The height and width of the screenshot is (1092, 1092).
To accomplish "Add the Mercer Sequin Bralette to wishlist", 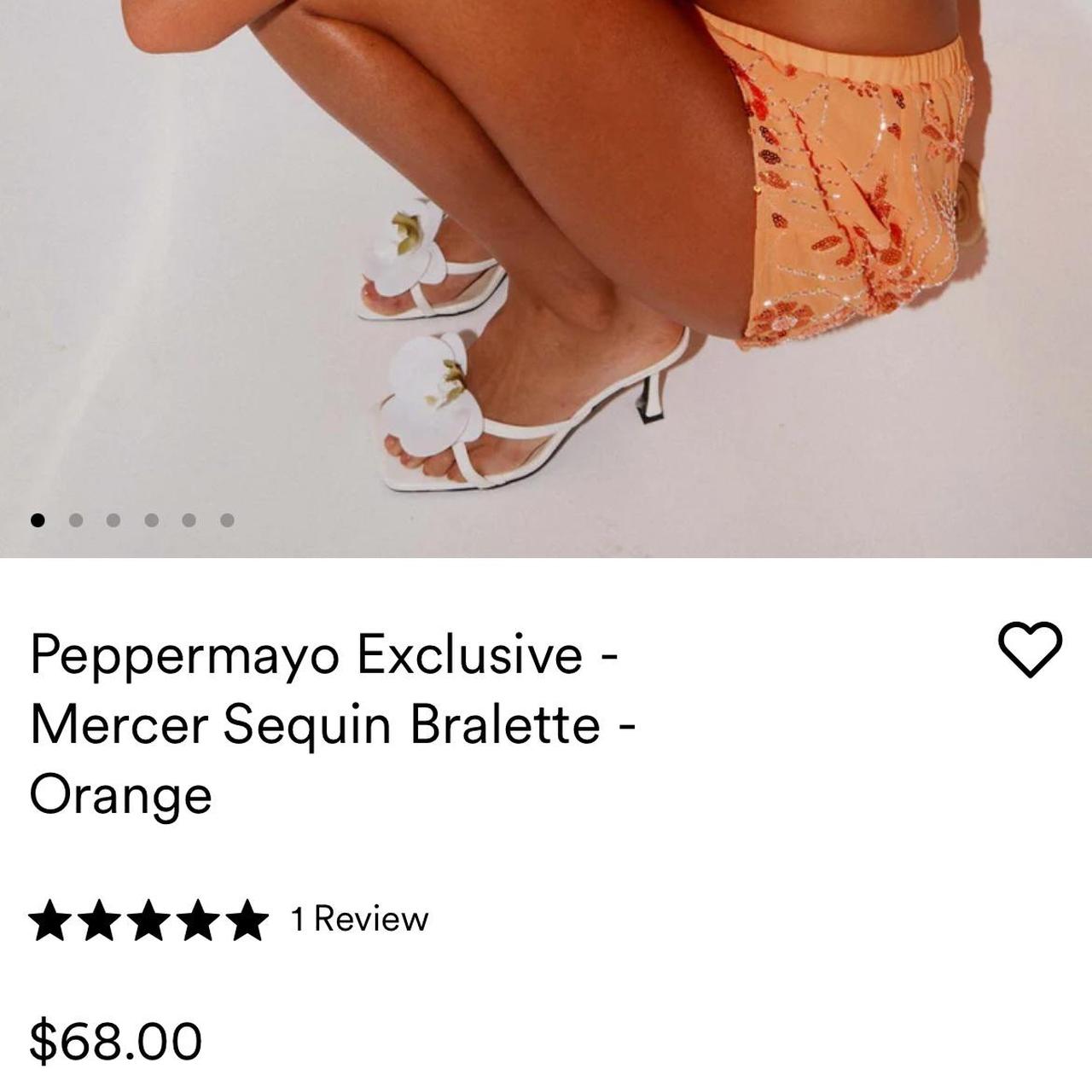I will (1030, 649).
